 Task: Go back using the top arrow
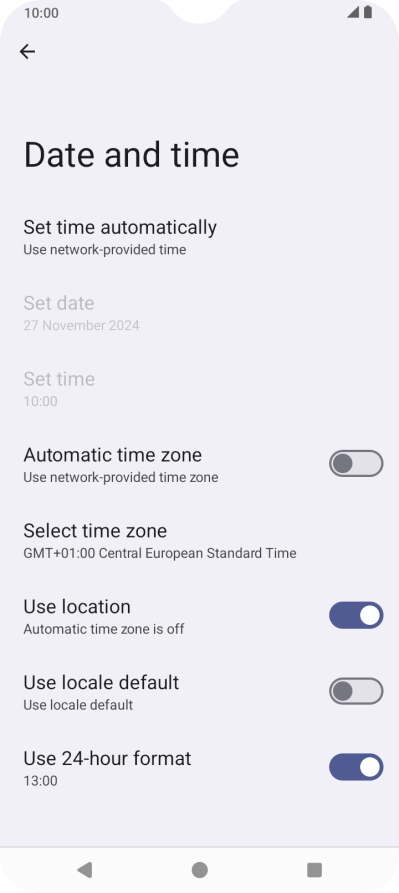27,52
